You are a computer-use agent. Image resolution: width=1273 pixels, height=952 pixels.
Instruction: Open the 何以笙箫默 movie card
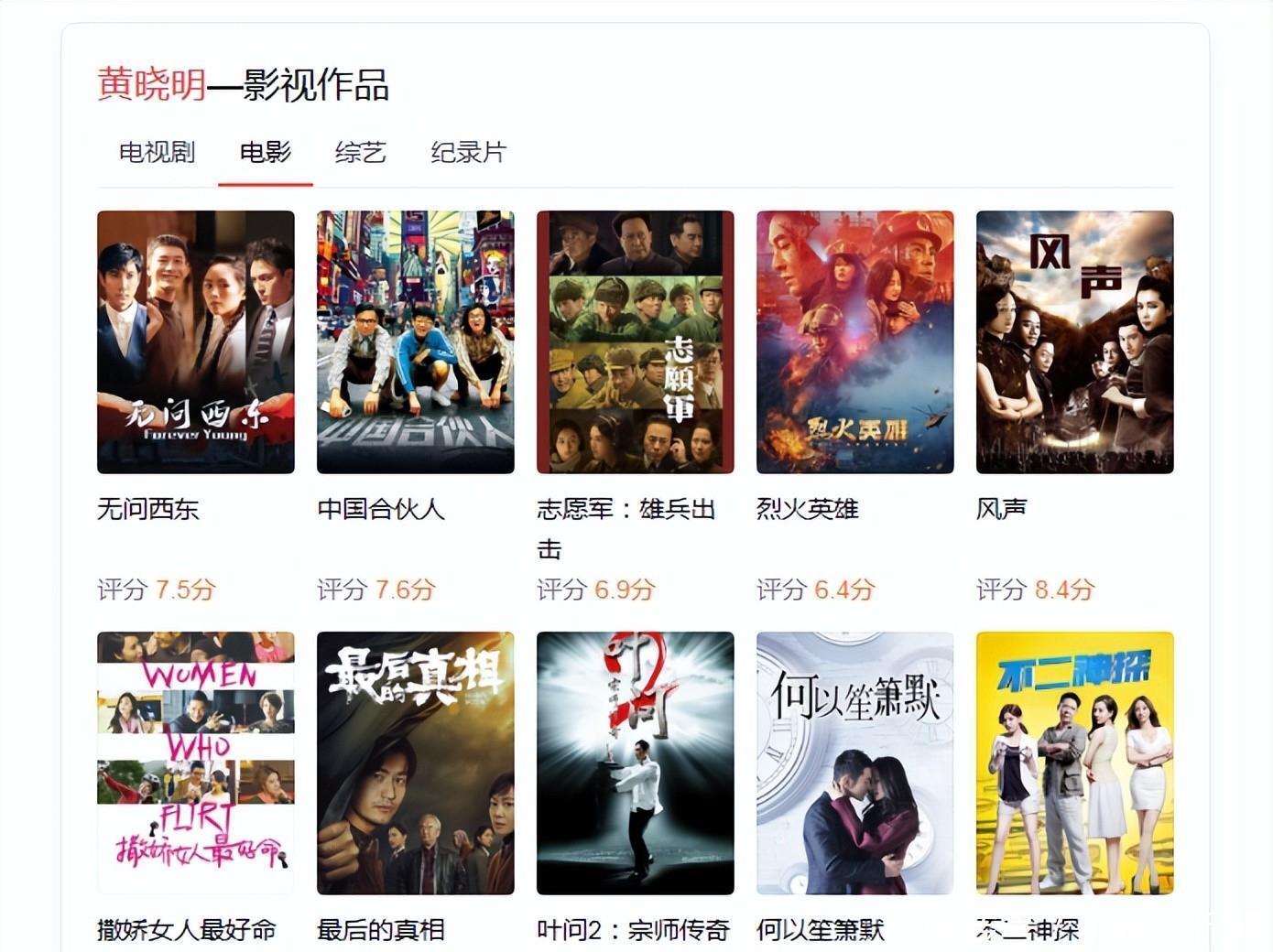tap(855, 763)
